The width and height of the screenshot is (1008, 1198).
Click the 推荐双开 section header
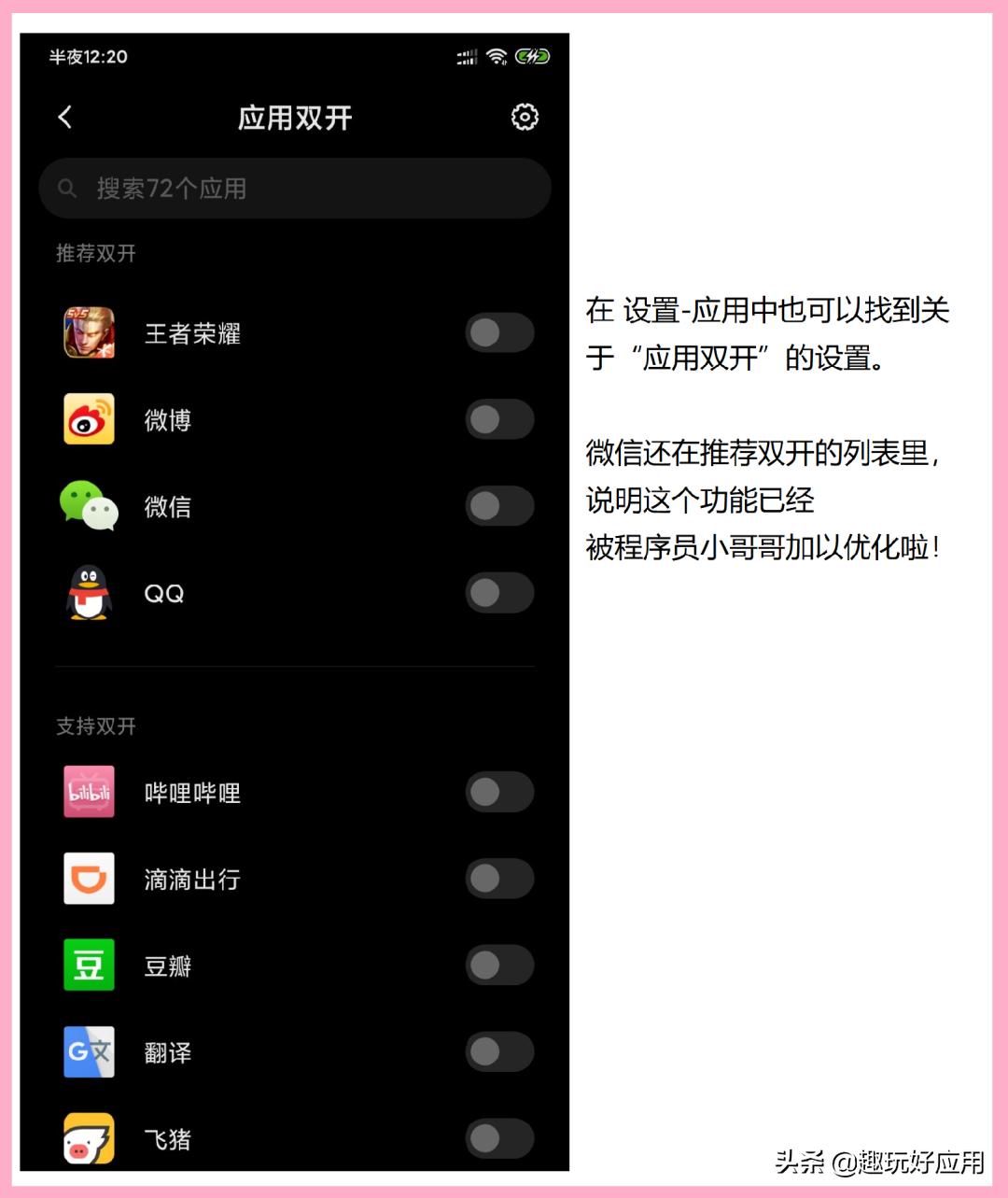[94, 253]
